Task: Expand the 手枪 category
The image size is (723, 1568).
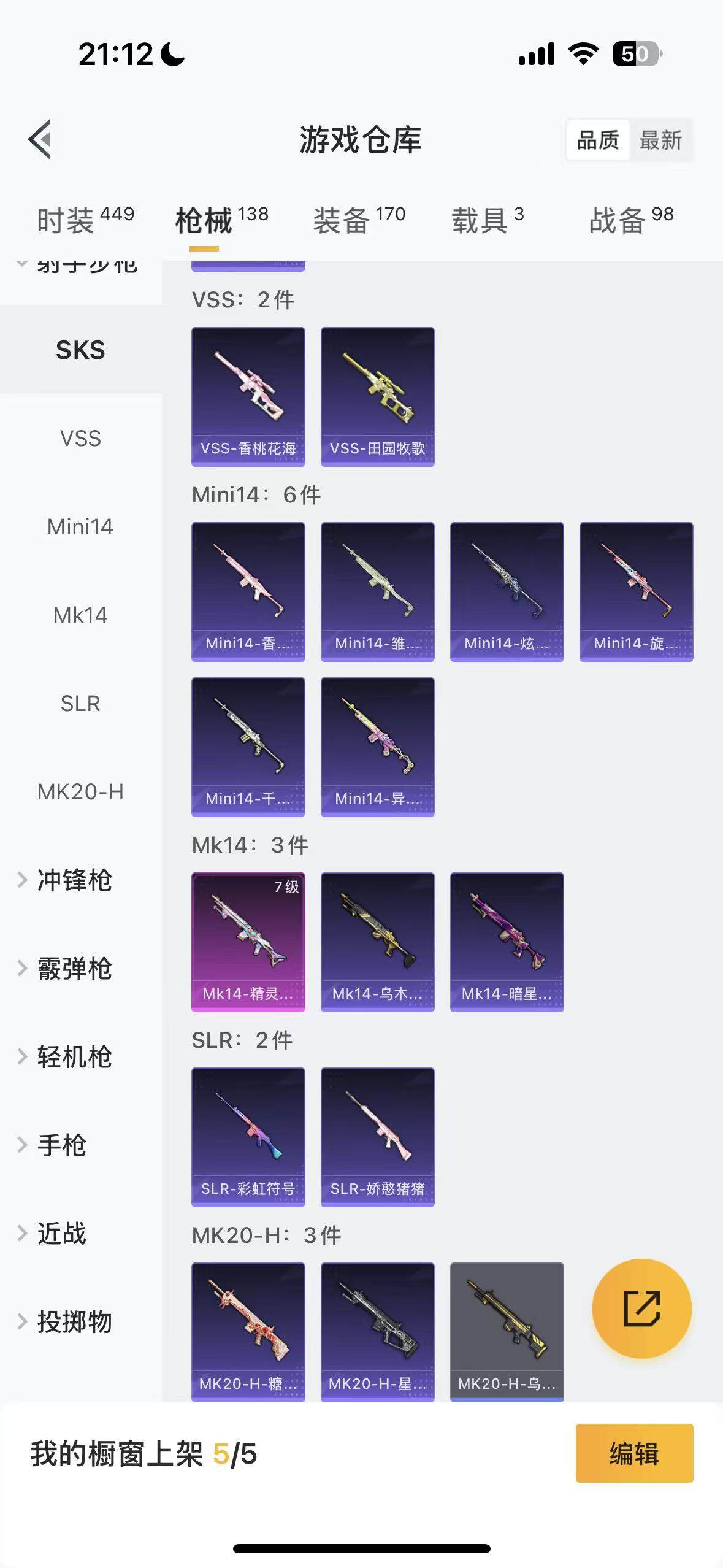Action: coord(61,1145)
